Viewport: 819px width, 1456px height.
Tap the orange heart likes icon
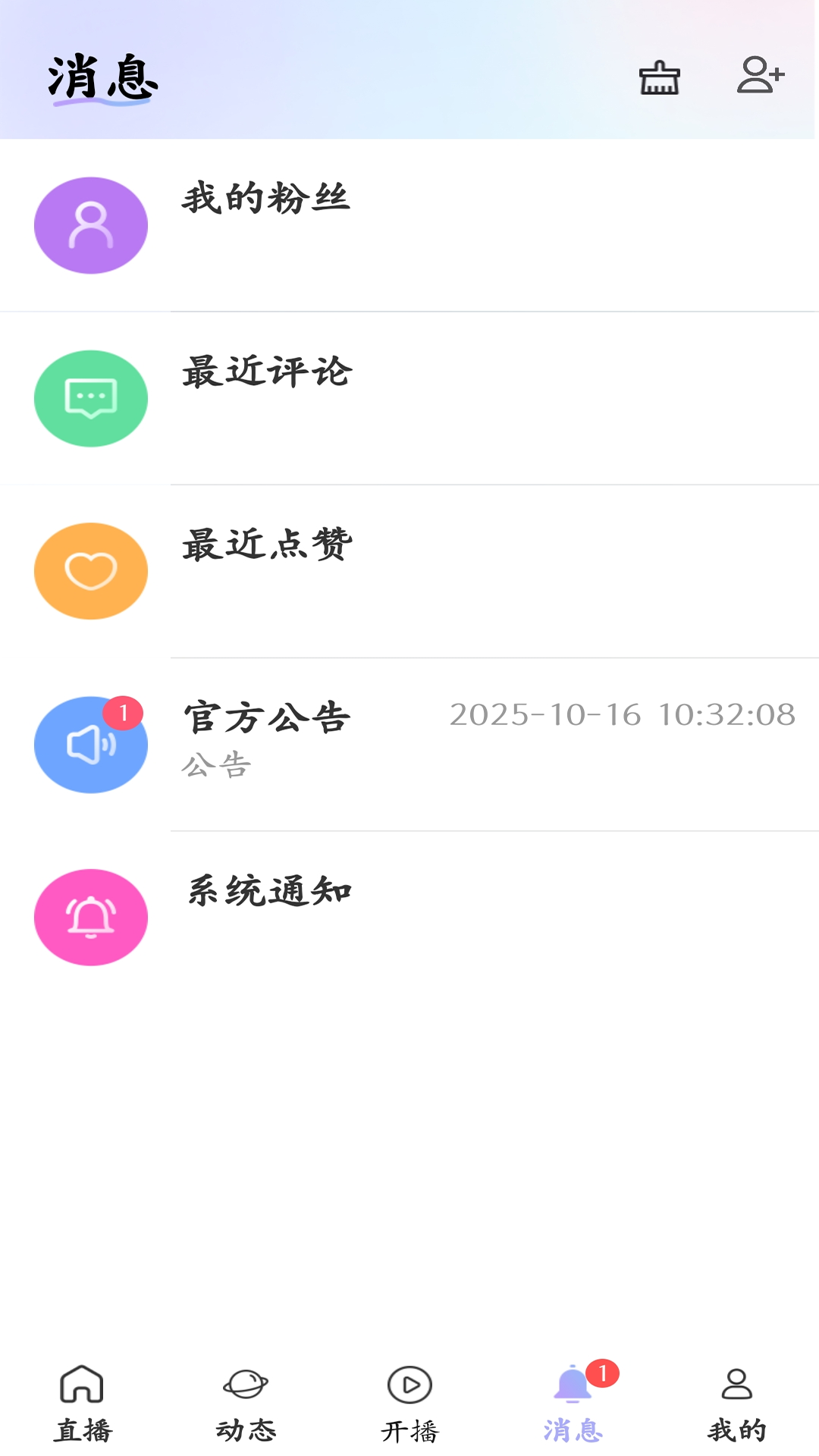click(91, 571)
